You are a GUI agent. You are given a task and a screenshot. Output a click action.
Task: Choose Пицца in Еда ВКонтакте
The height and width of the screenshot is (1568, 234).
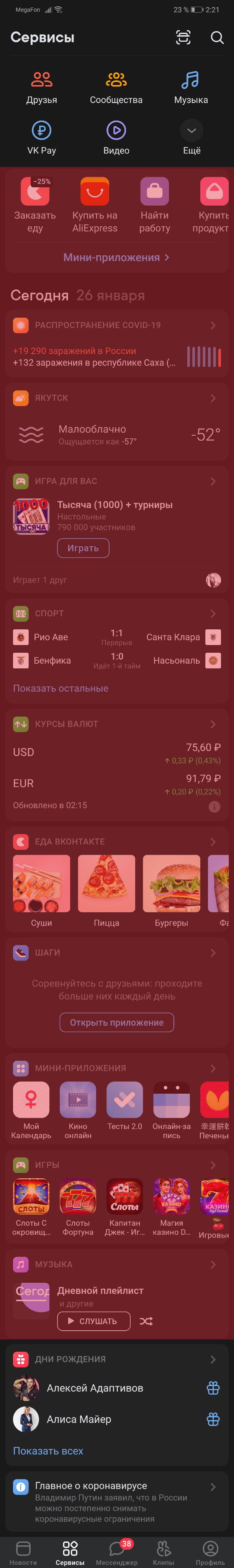click(x=106, y=890)
